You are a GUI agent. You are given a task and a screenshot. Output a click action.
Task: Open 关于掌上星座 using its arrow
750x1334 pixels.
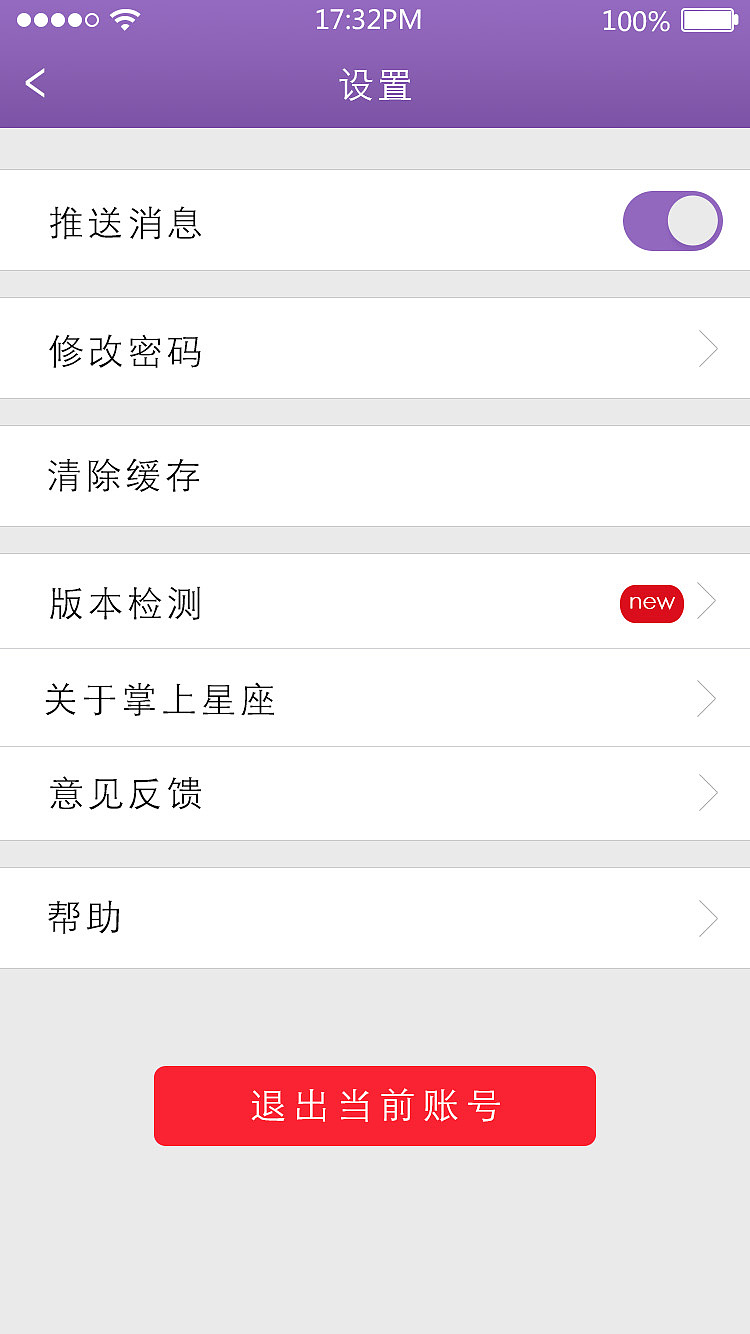pos(707,698)
